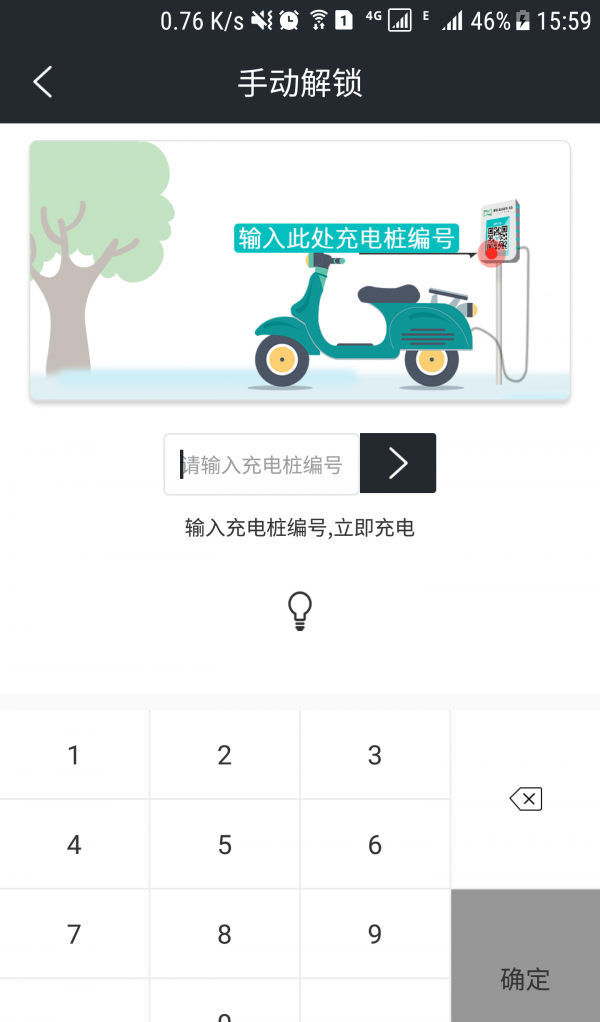Submit the charger number with the arrow button

click(x=398, y=463)
